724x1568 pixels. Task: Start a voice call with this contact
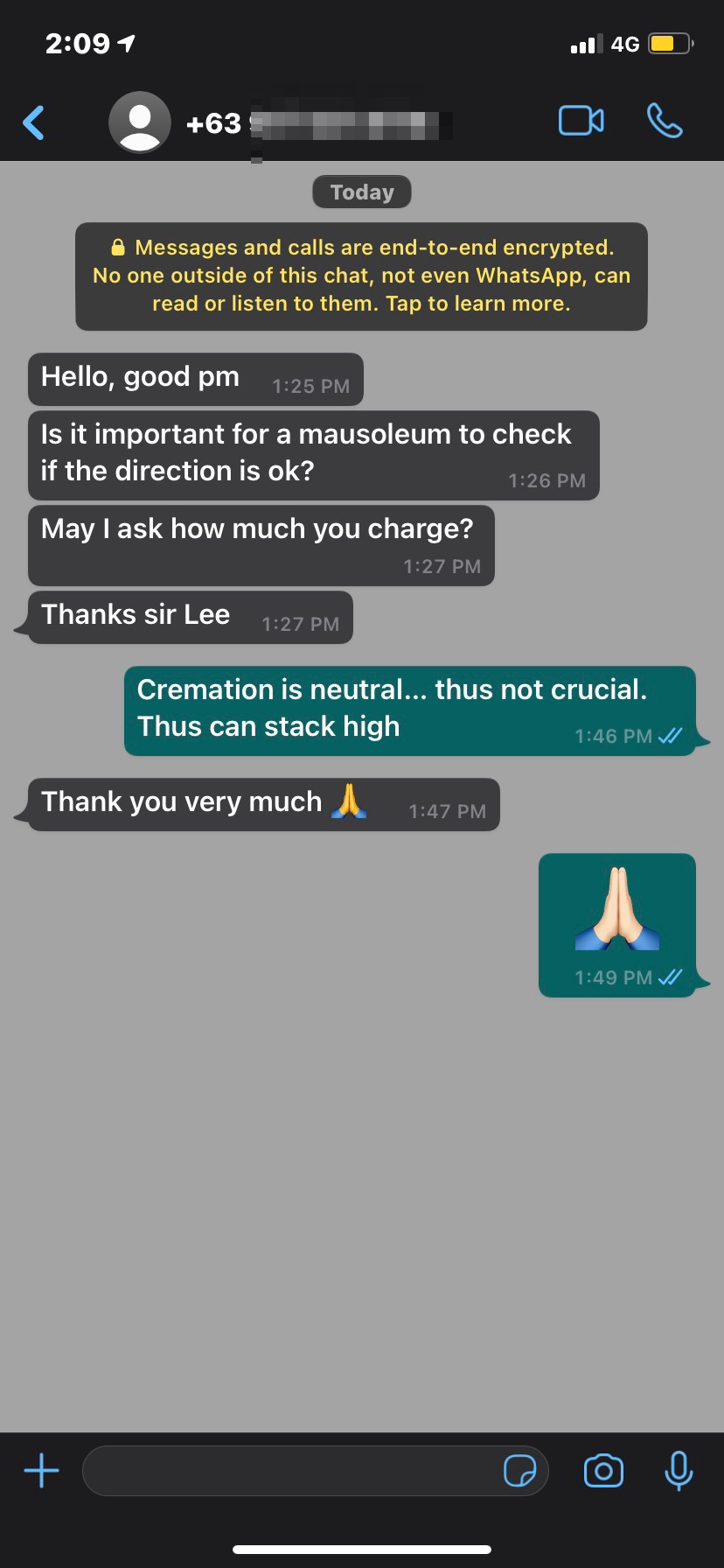click(665, 122)
